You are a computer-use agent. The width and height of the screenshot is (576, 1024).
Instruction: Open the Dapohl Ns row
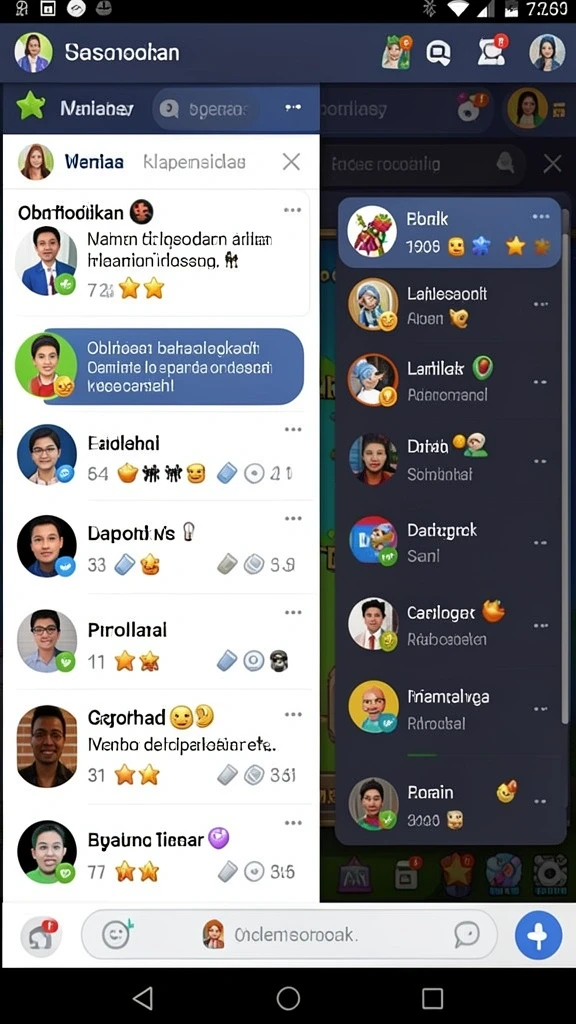(161, 547)
